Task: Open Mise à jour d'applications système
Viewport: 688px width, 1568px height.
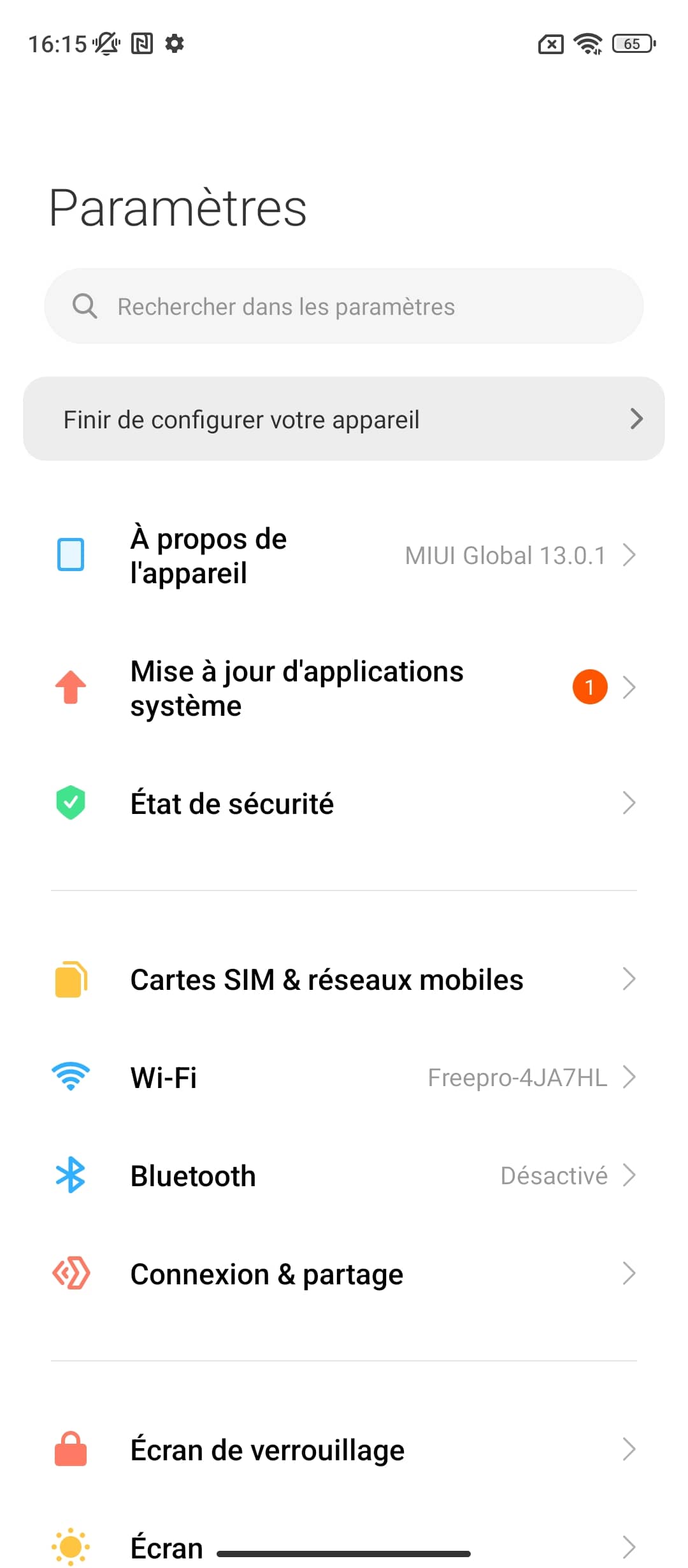Action: tap(344, 688)
